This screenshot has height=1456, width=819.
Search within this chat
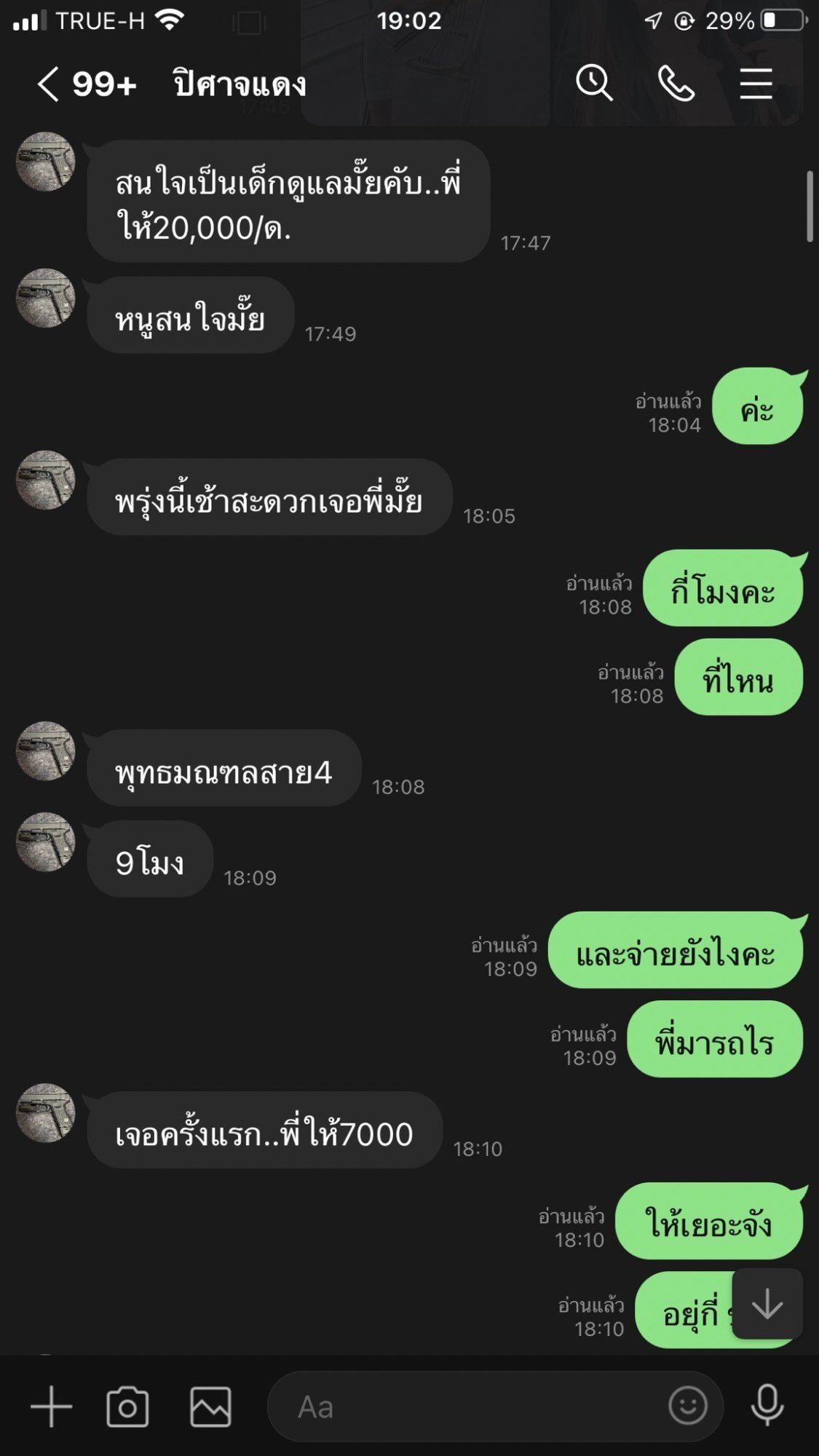click(594, 83)
